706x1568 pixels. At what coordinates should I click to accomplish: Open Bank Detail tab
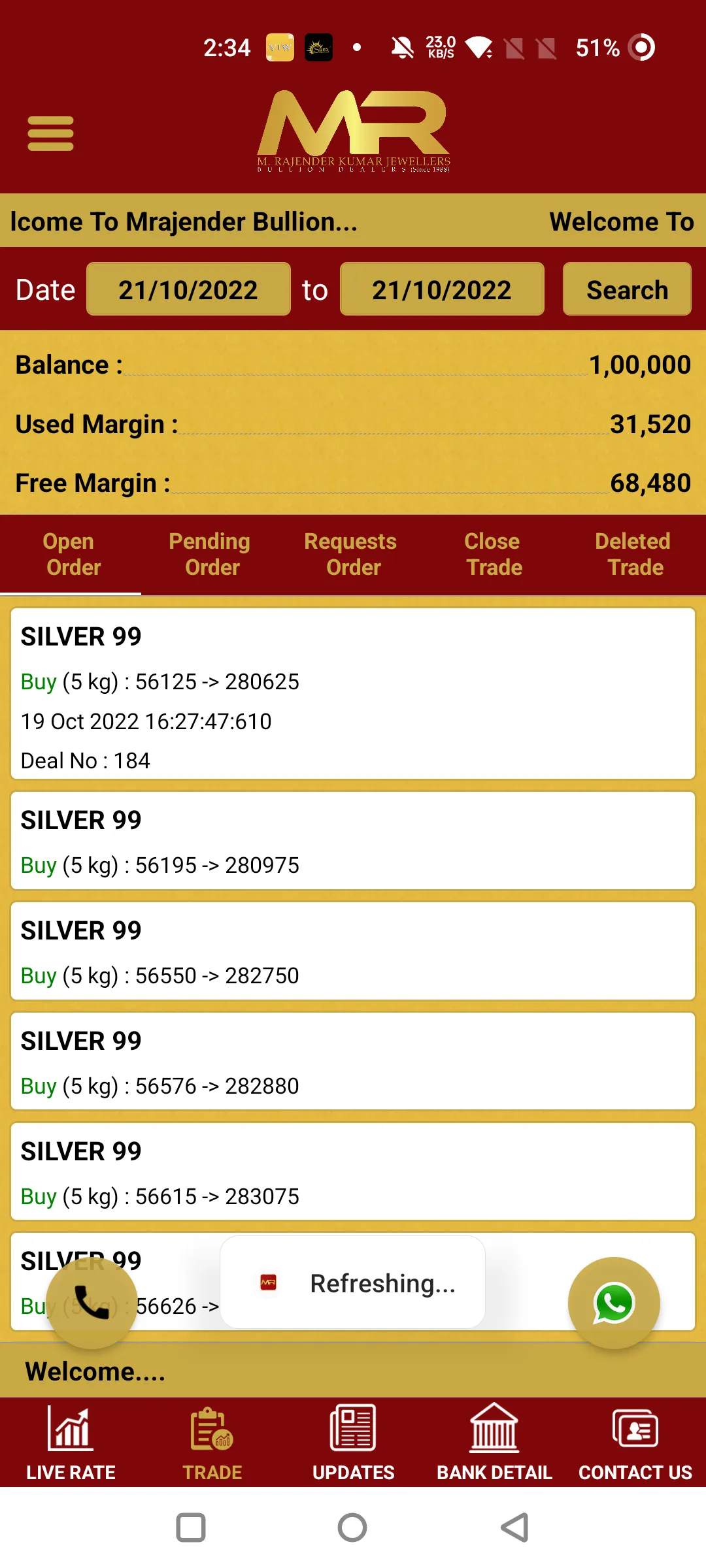pyautogui.click(x=494, y=1443)
